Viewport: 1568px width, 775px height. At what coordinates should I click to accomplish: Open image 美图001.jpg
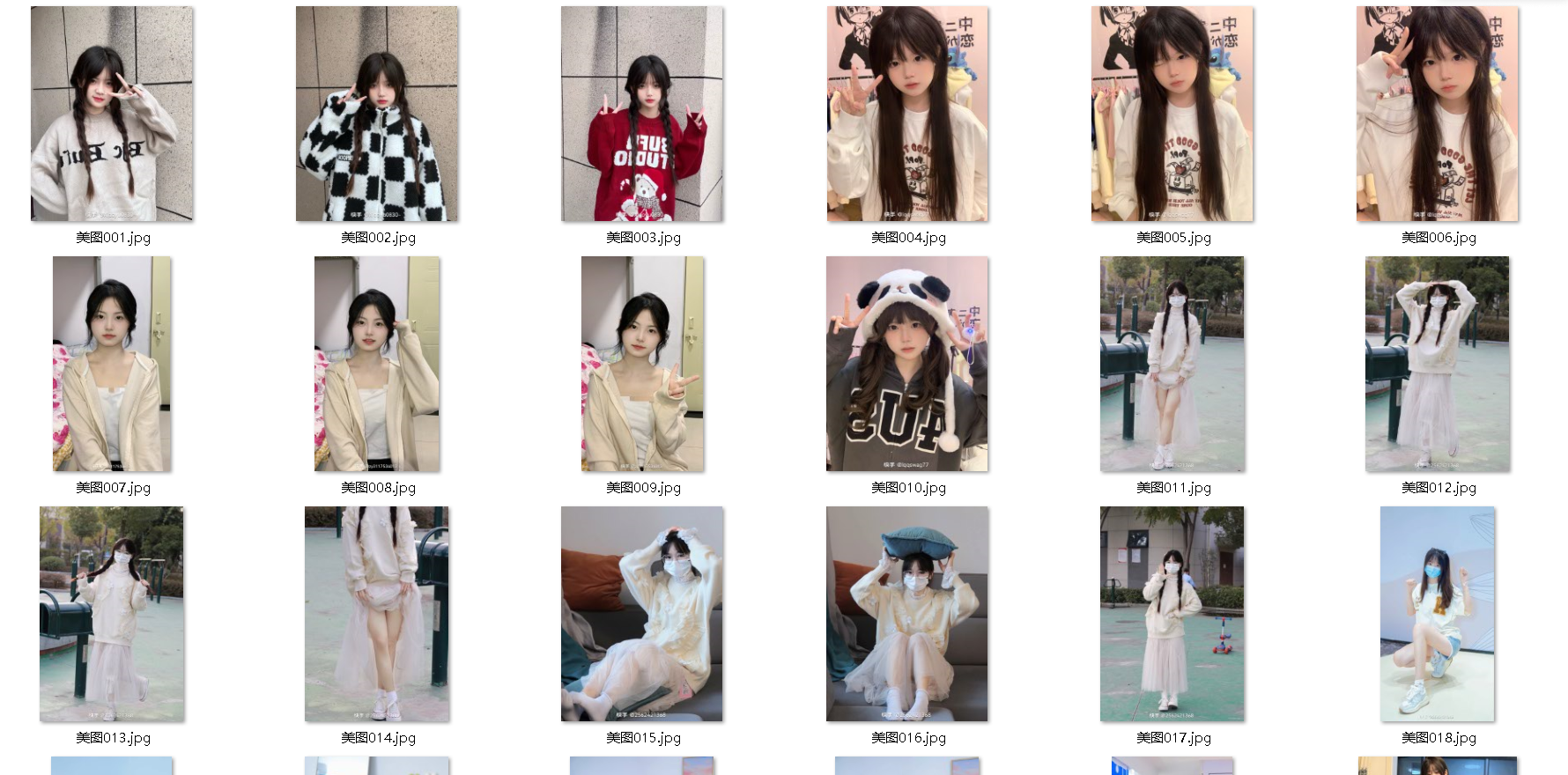(112, 114)
